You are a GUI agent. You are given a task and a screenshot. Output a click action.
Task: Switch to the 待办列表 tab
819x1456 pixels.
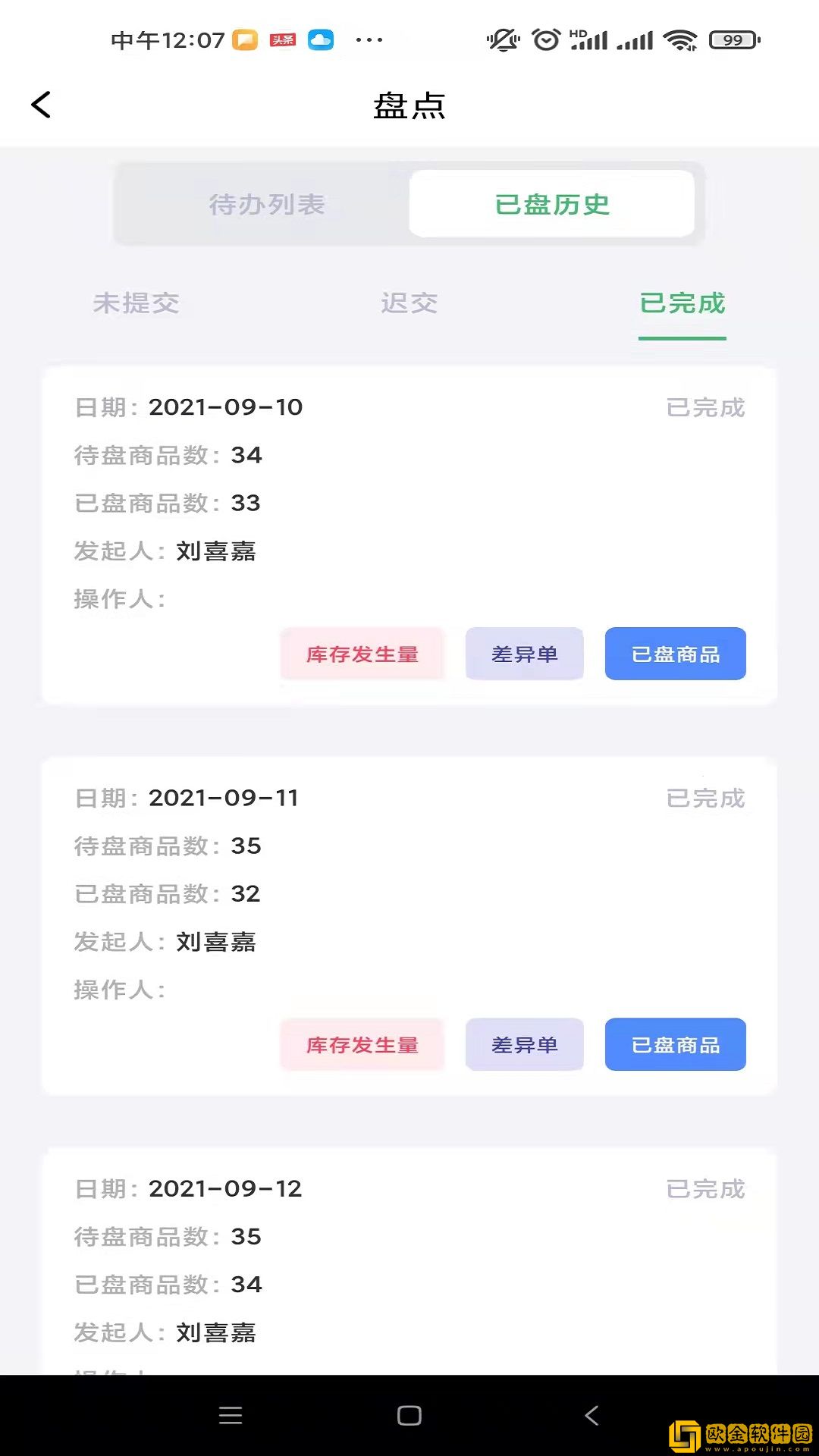265,203
